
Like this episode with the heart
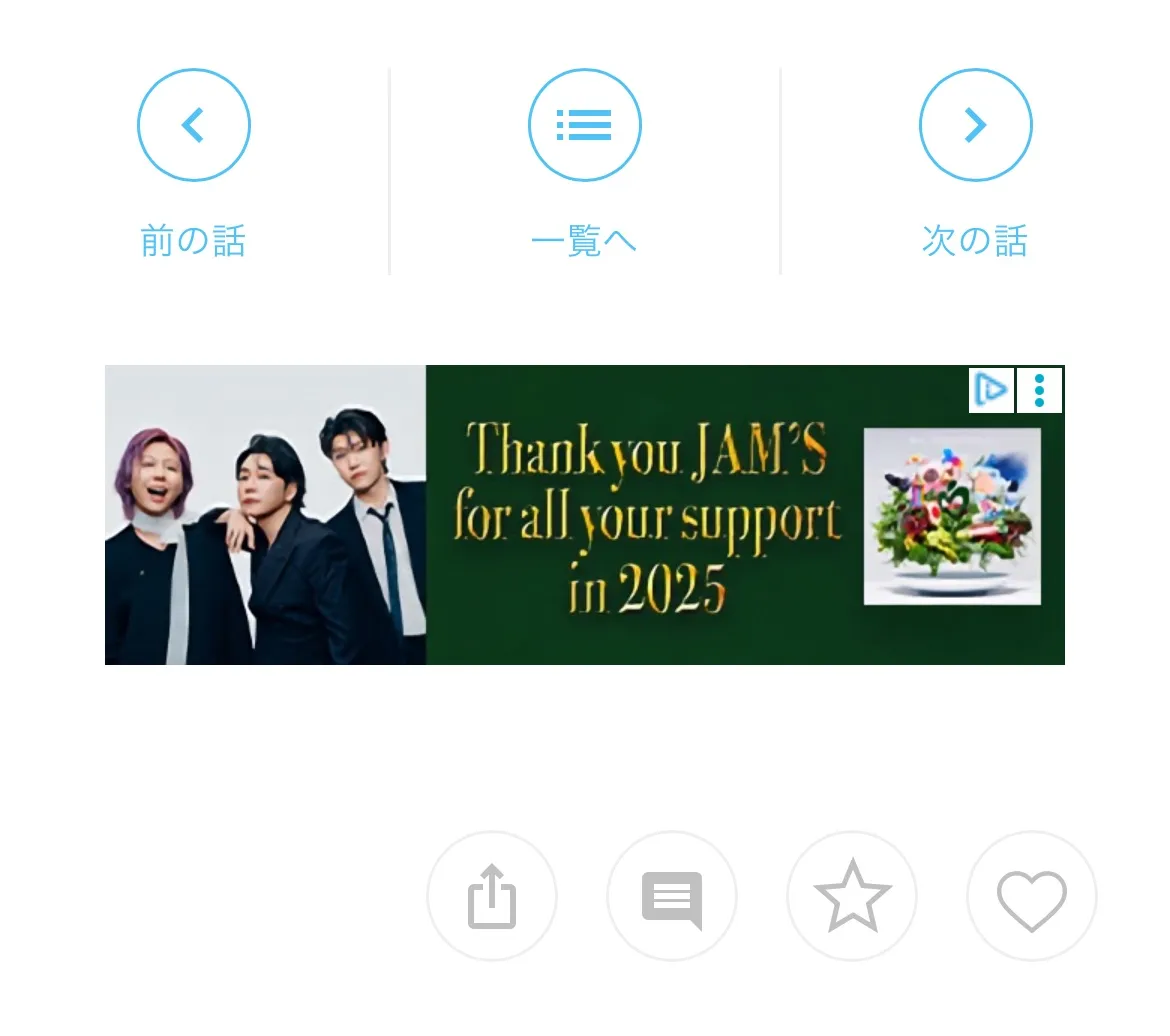click(x=1032, y=896)
